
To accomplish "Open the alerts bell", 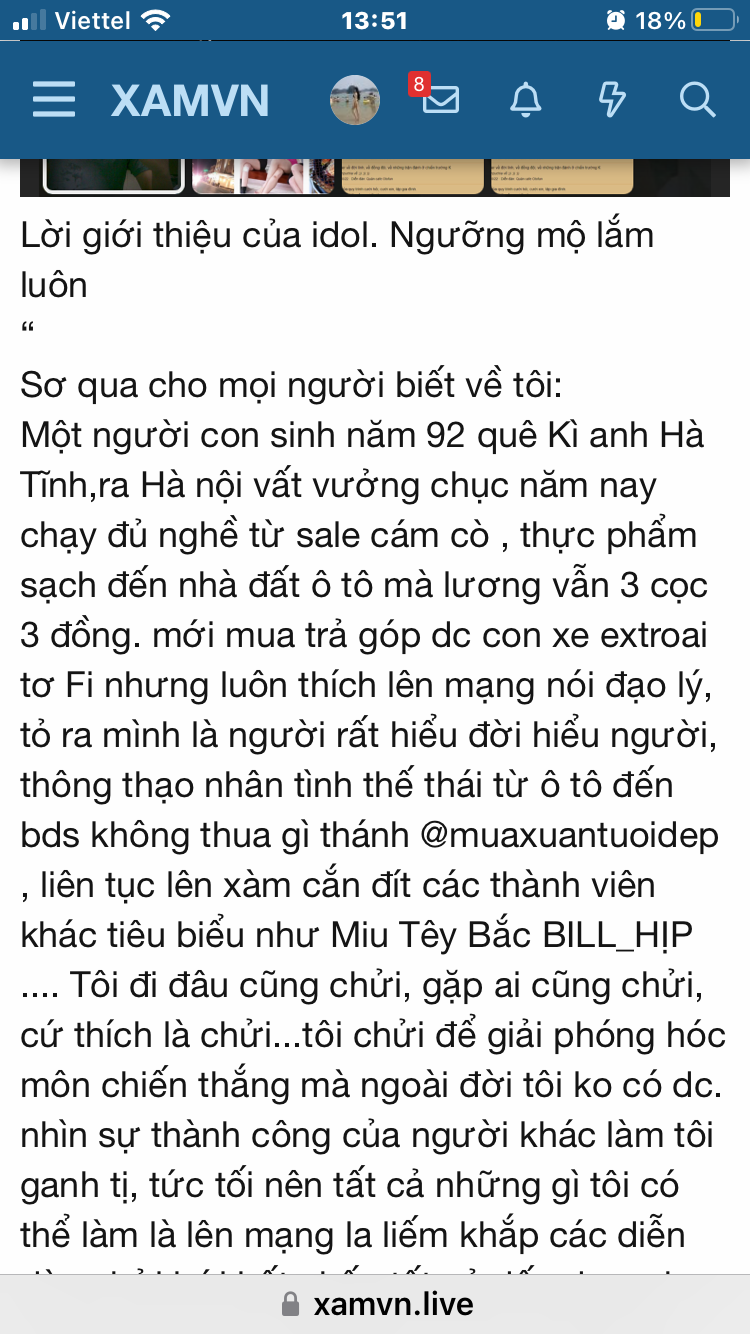I will coord(526,100).
